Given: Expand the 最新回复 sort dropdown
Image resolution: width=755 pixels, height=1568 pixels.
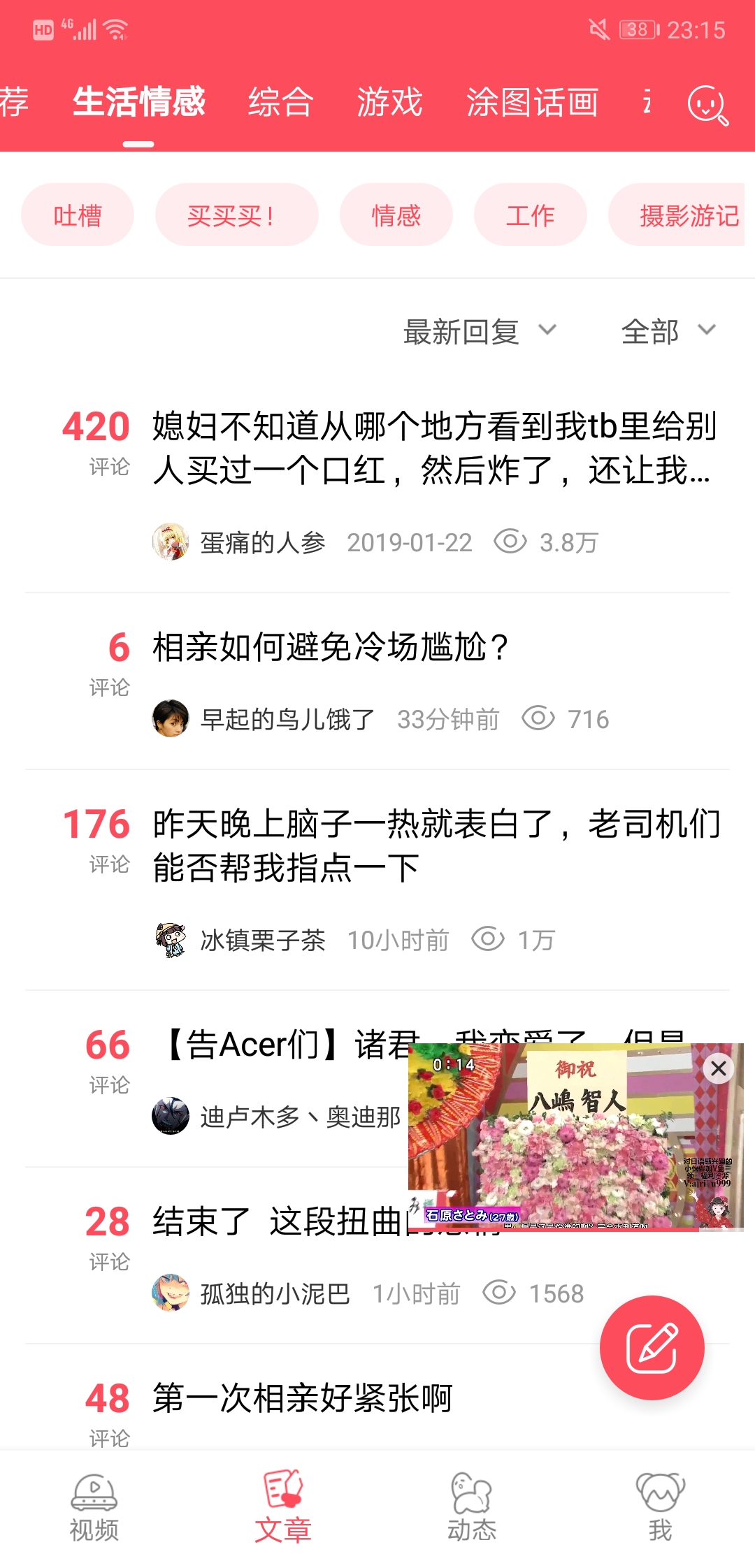Looking at the screenshot, I should (x=480, y=331).
